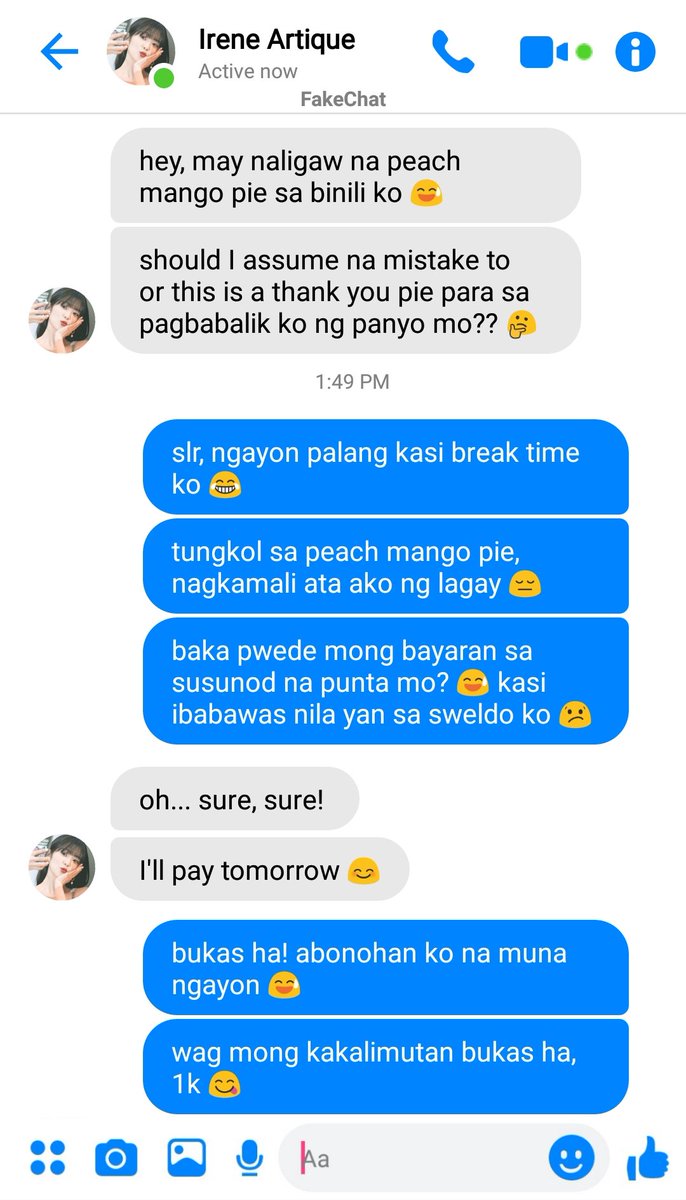Image resolution: width=686 pixels, height=1200 pixels.
Task: Focus the Aa message input field
Action: point(420,1158)
